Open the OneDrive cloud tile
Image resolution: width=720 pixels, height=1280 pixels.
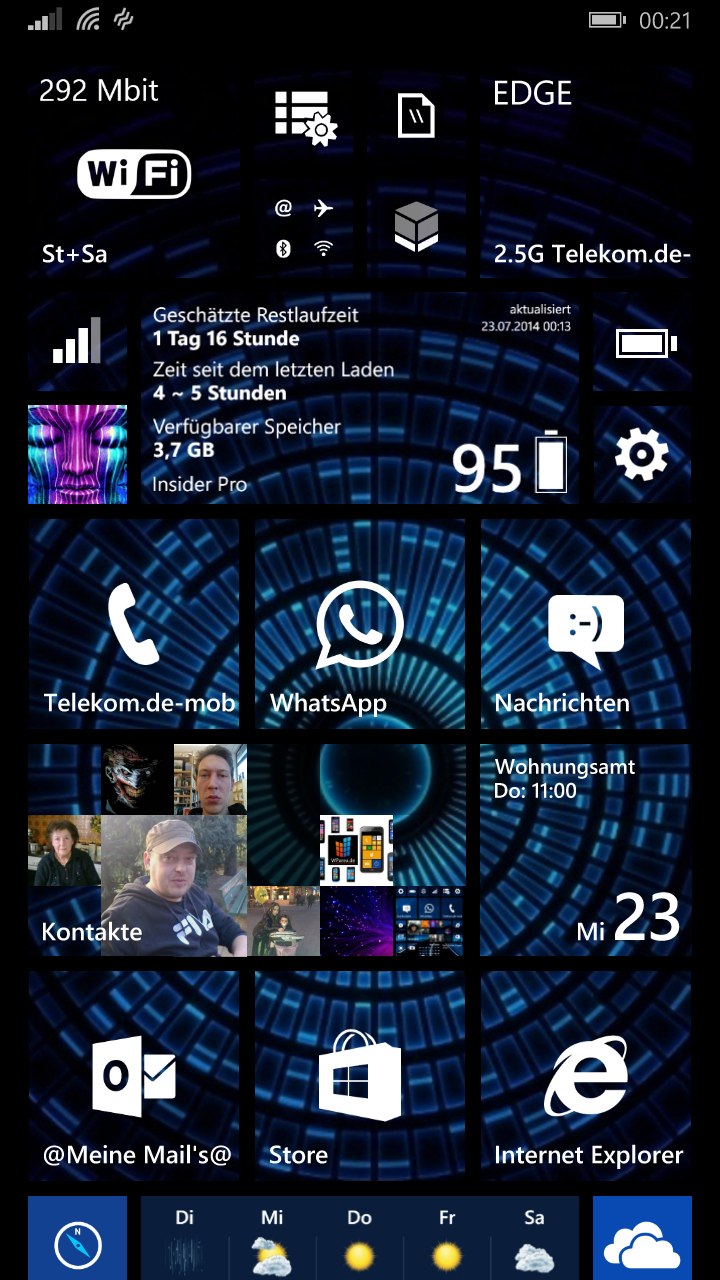click(642, 1238)
